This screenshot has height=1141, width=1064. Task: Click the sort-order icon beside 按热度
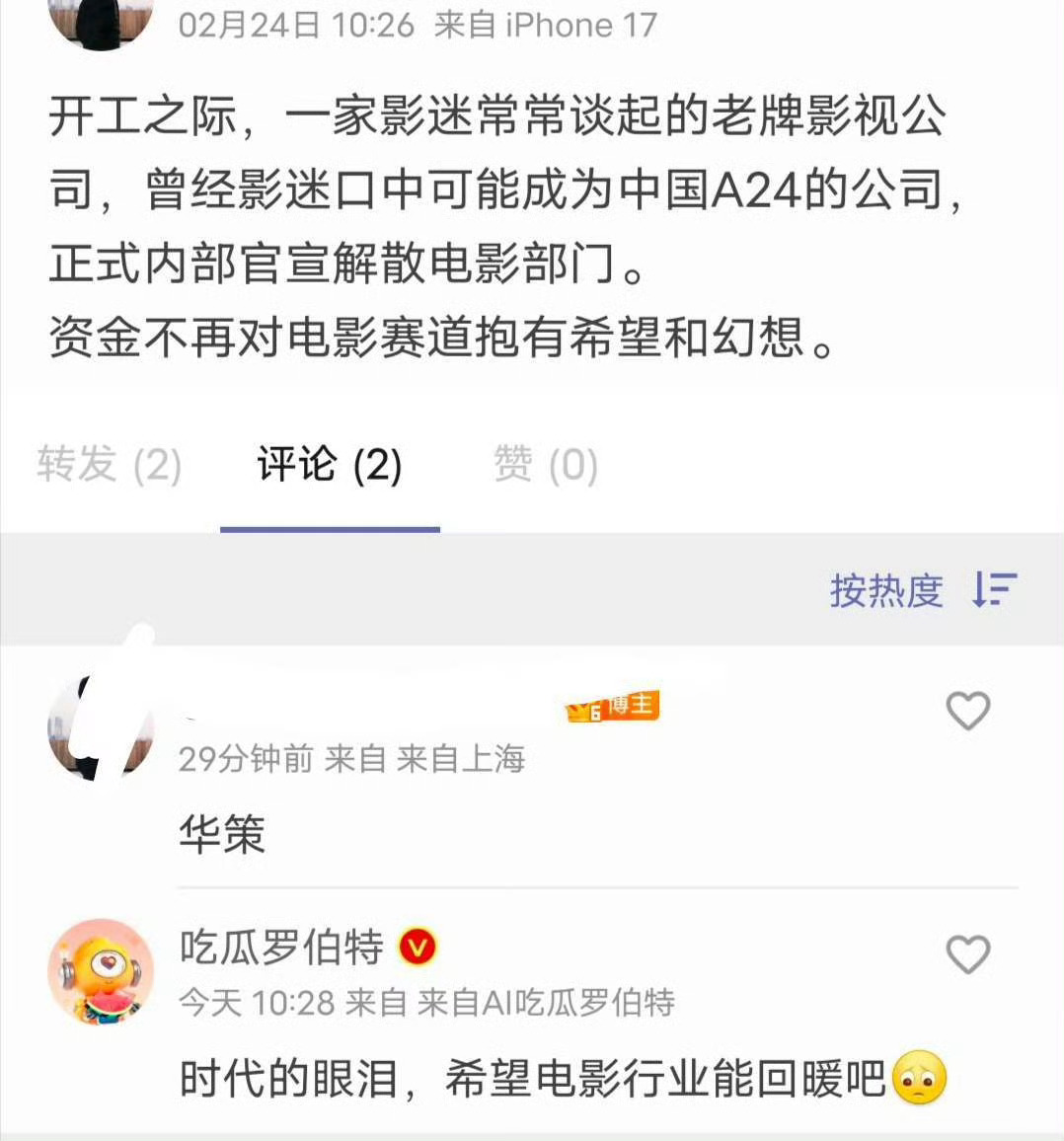pyautogui.click(x=997, y=589)
